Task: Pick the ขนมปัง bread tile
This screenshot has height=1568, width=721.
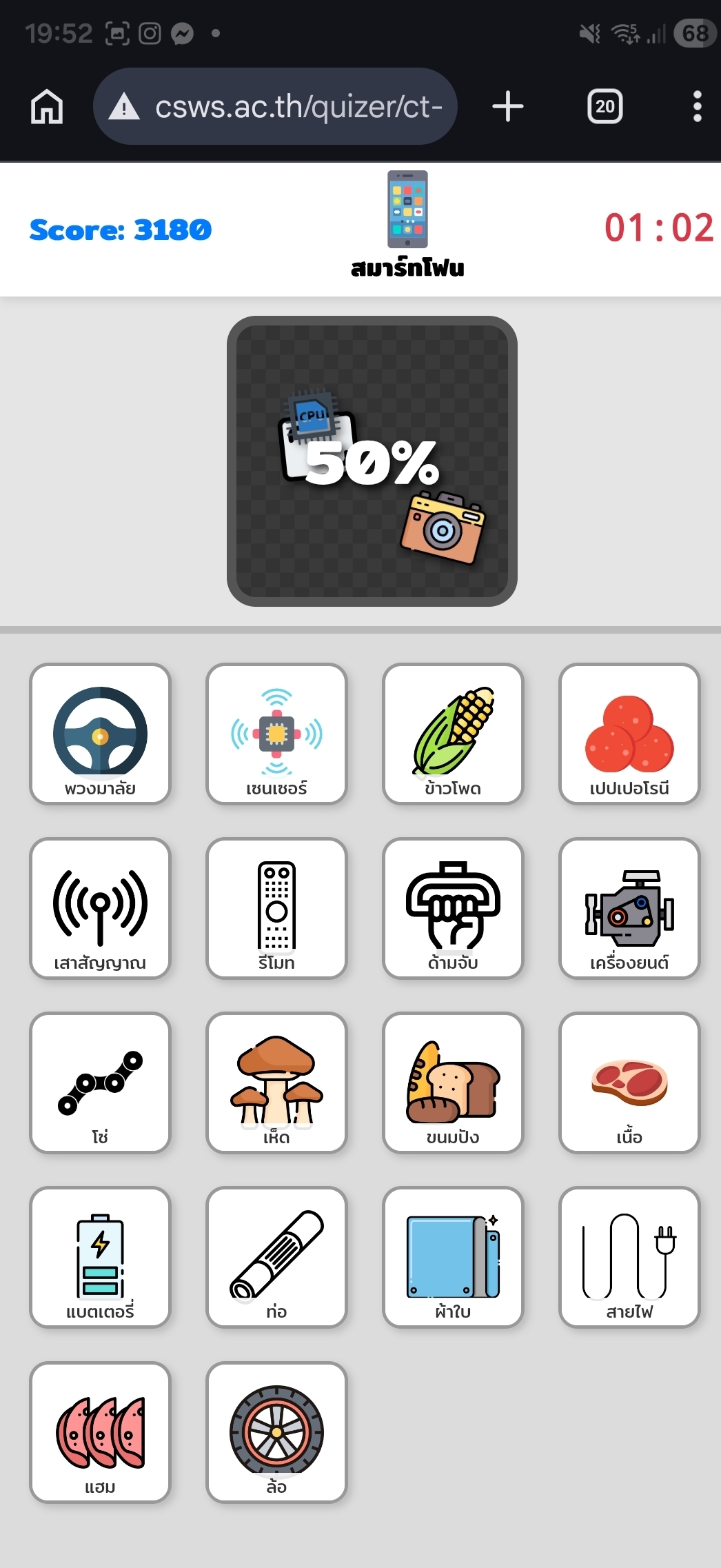Action: pyautogui.click(x=453, y=1083)
